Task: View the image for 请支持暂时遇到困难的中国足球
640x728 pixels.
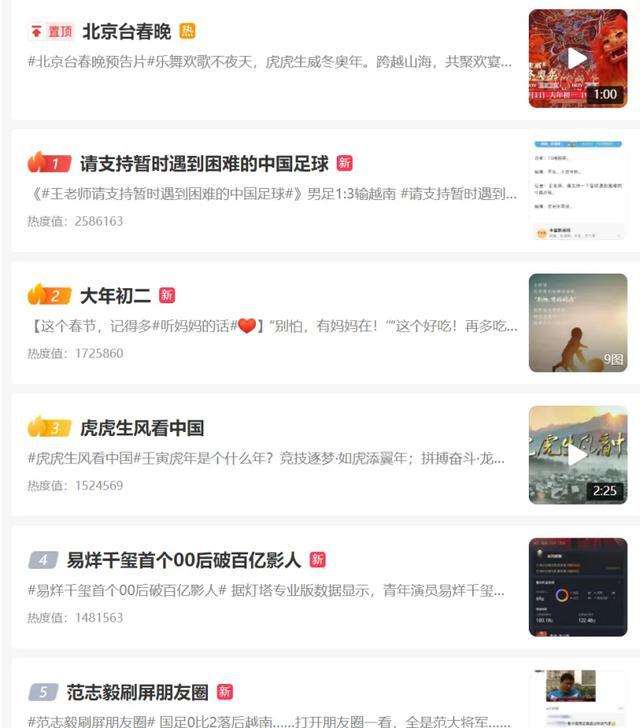Action: [577, 190]
